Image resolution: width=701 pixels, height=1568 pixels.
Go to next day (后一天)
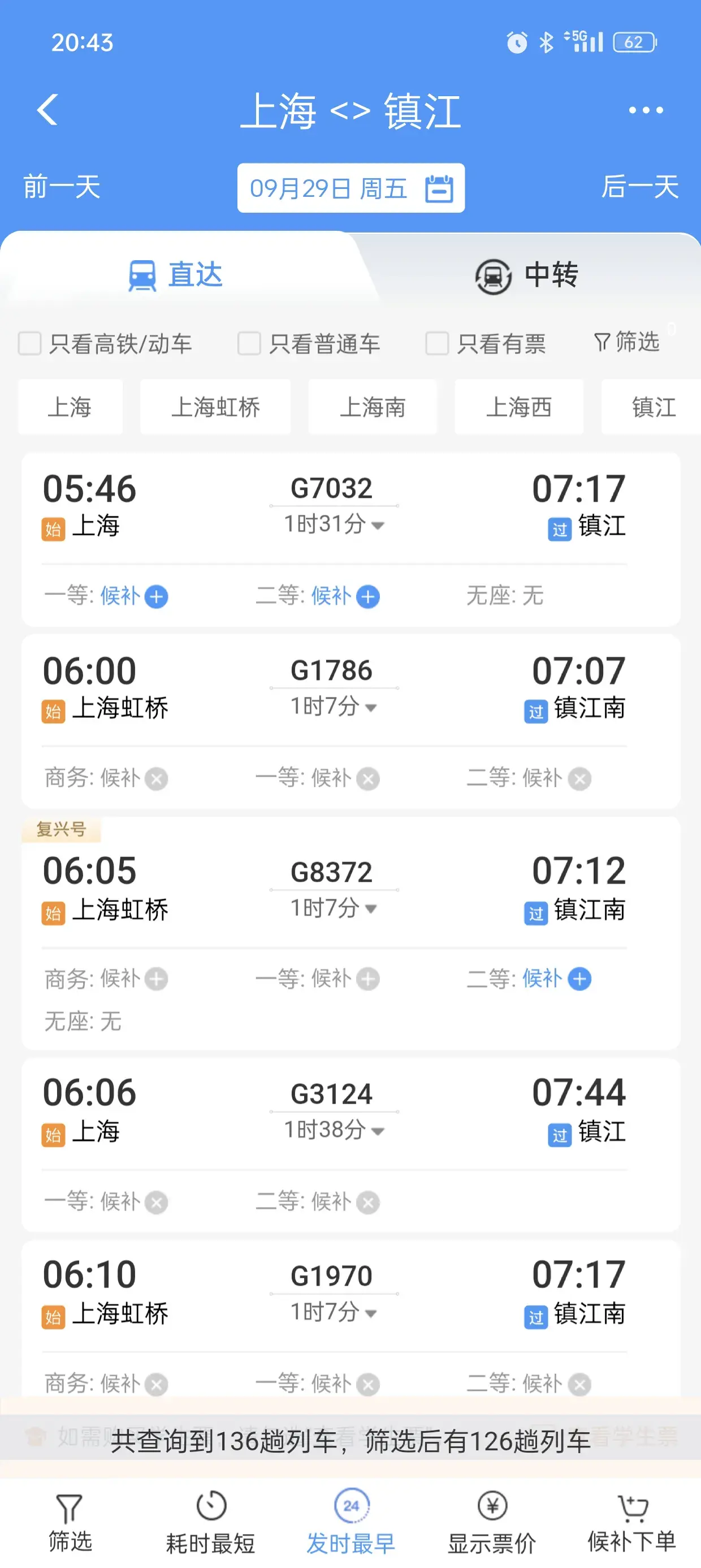click(639, 187)
